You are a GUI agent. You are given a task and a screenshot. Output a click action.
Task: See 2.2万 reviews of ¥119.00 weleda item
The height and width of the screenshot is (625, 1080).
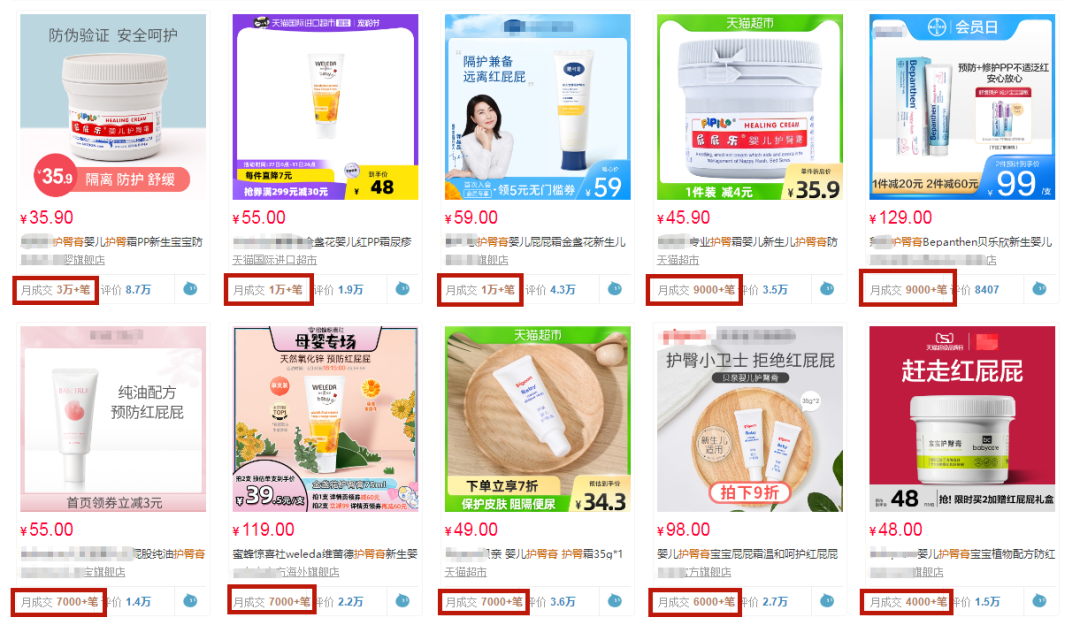tap(350, 602)
